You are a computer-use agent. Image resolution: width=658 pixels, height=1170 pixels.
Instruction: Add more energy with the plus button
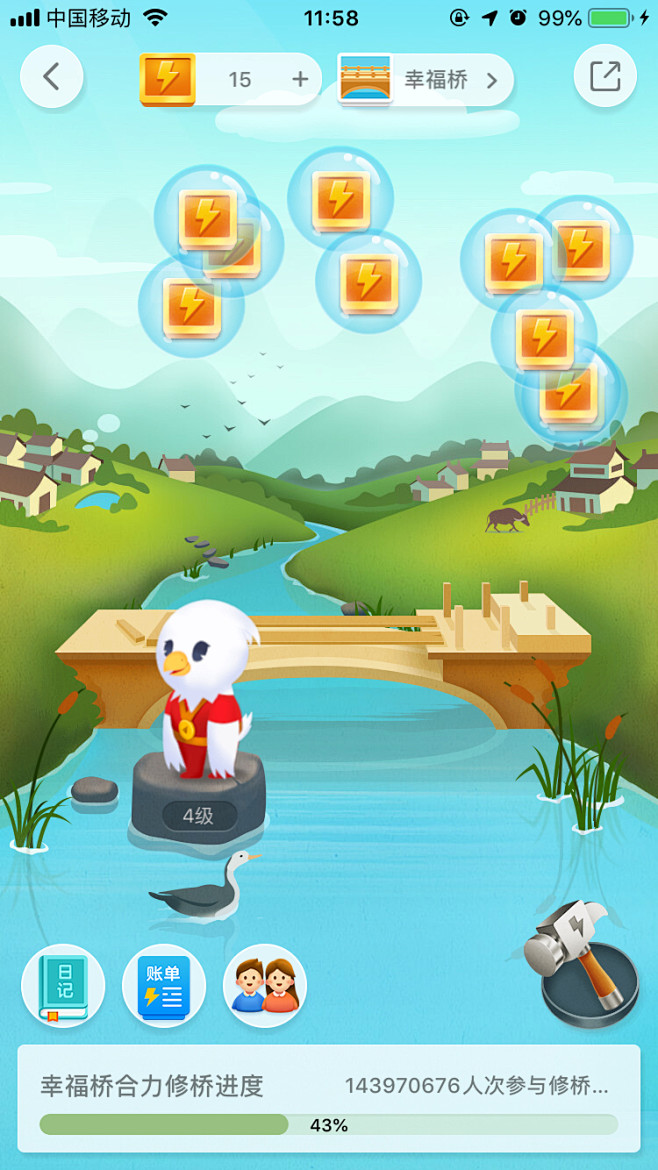pos(300,79)
